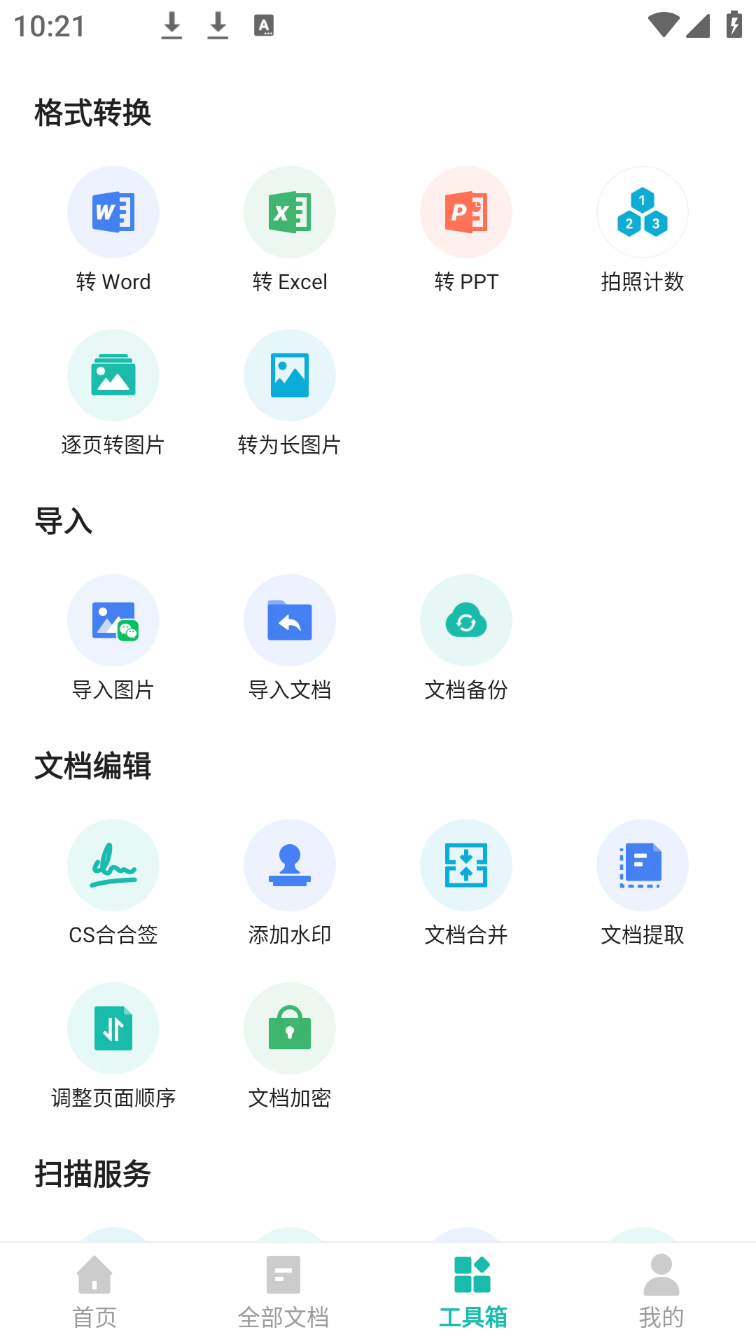This screenshot has height=1344, width=756.
Task: Open the 我的 profile tab
Action: pyautogui.click(x=661, y=1292)
